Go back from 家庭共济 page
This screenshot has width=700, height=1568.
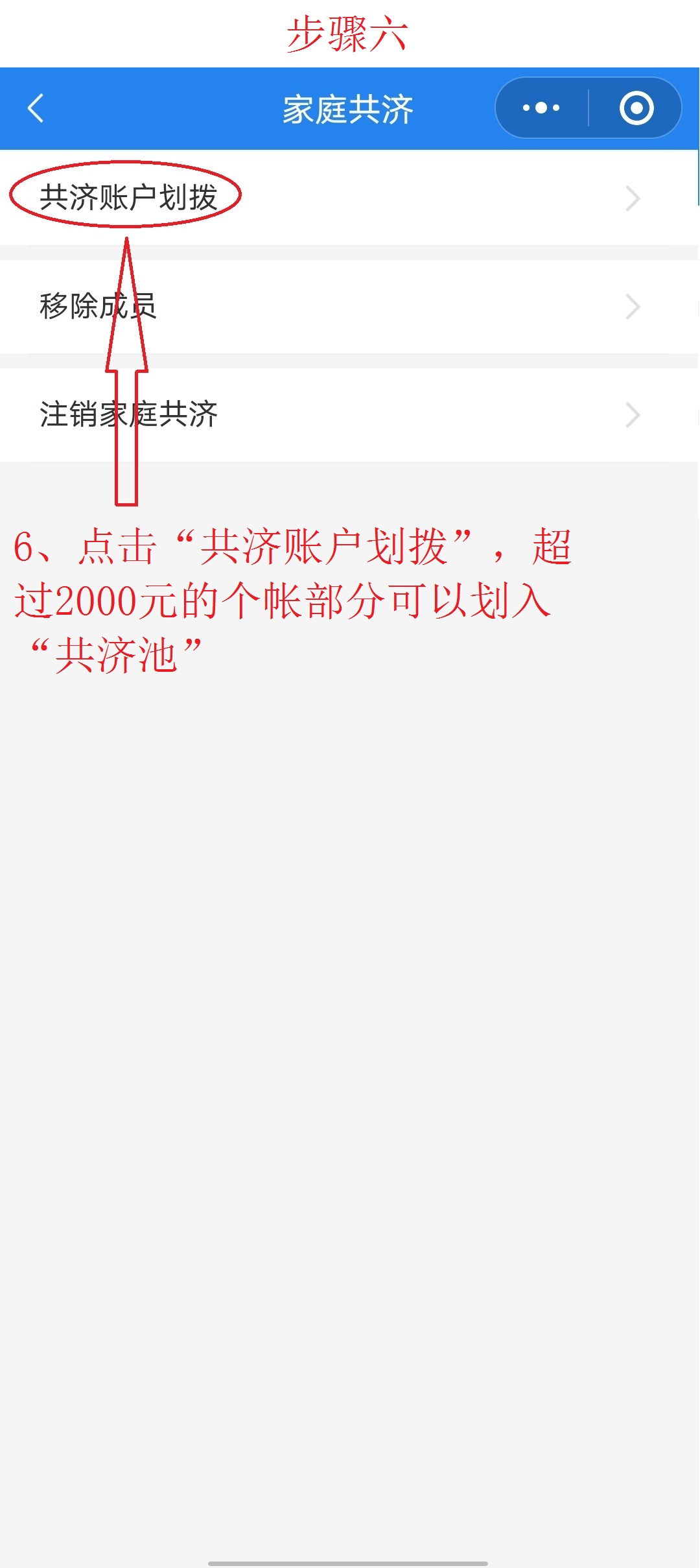pyautogui.click(x=36, y=108)
